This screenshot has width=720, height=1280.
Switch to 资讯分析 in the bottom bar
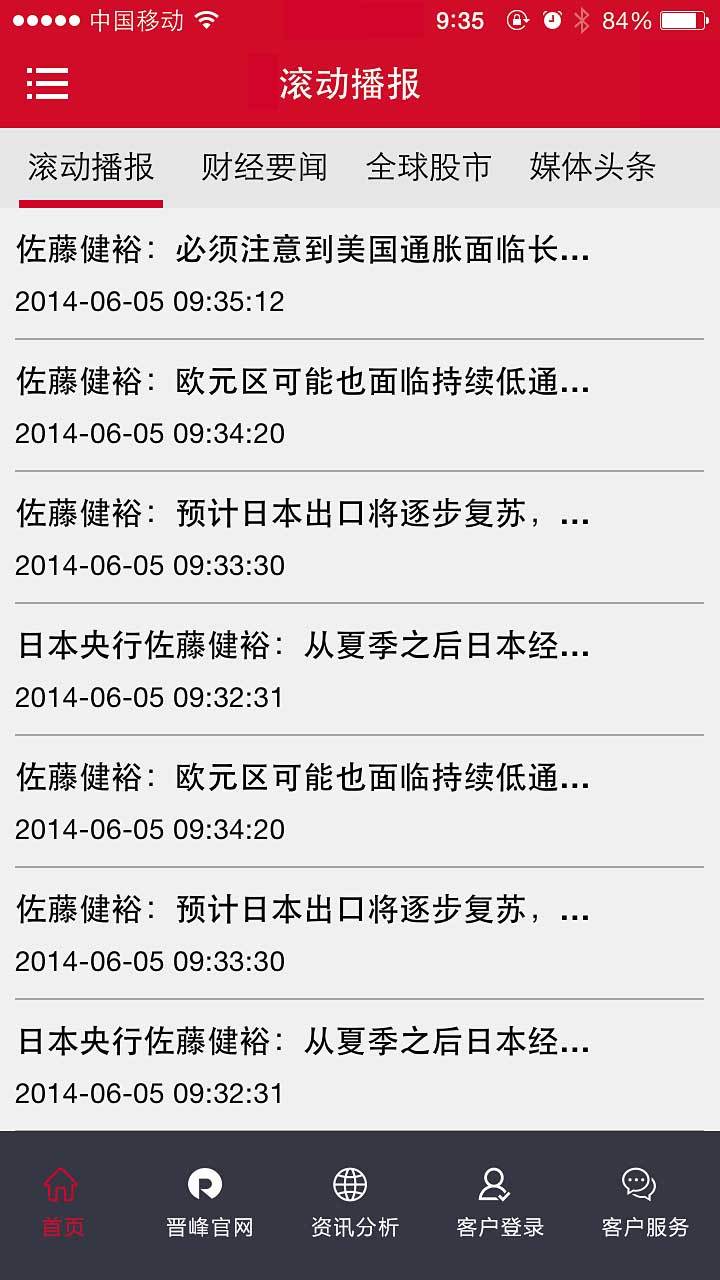354,1203
